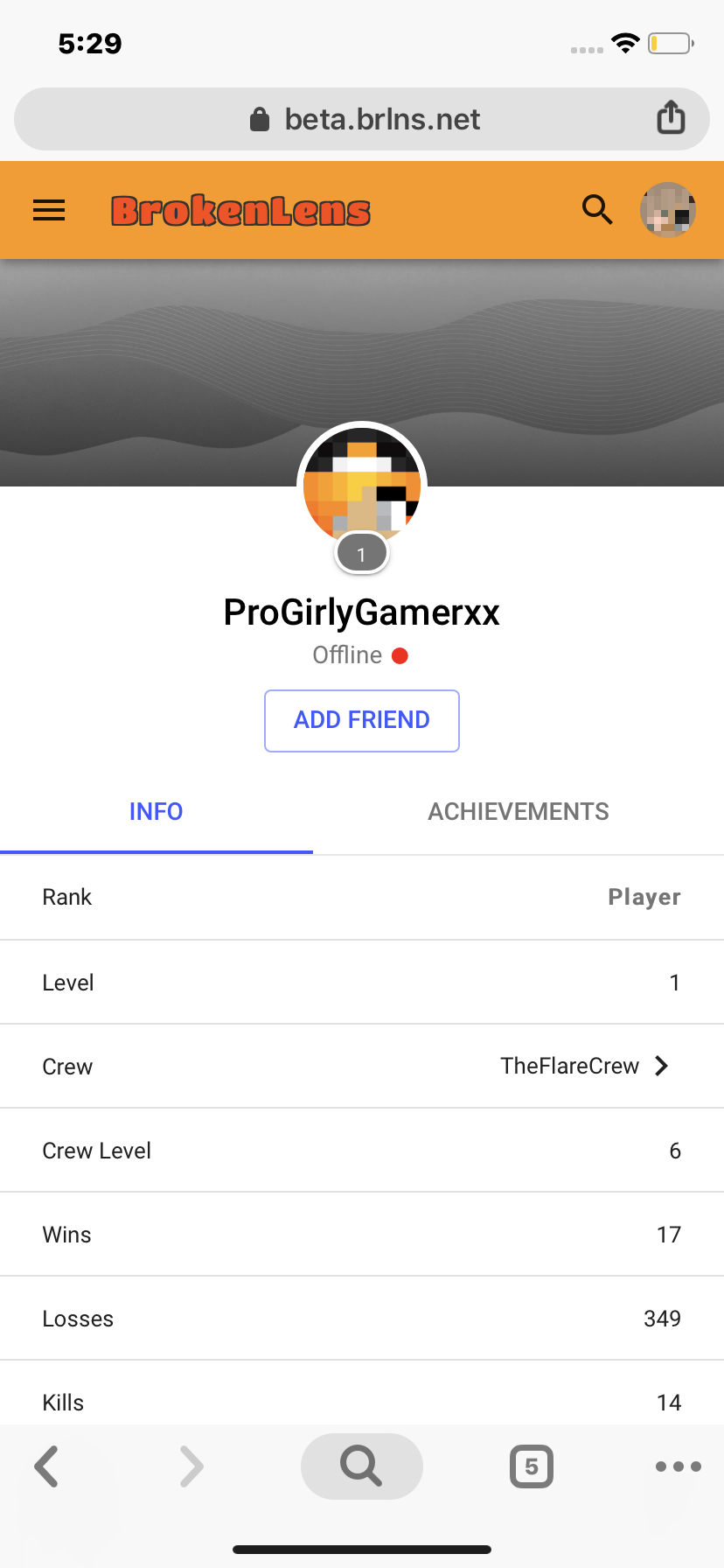
Task: Open the browser search button in toolbar
Action: [362, 1466]
